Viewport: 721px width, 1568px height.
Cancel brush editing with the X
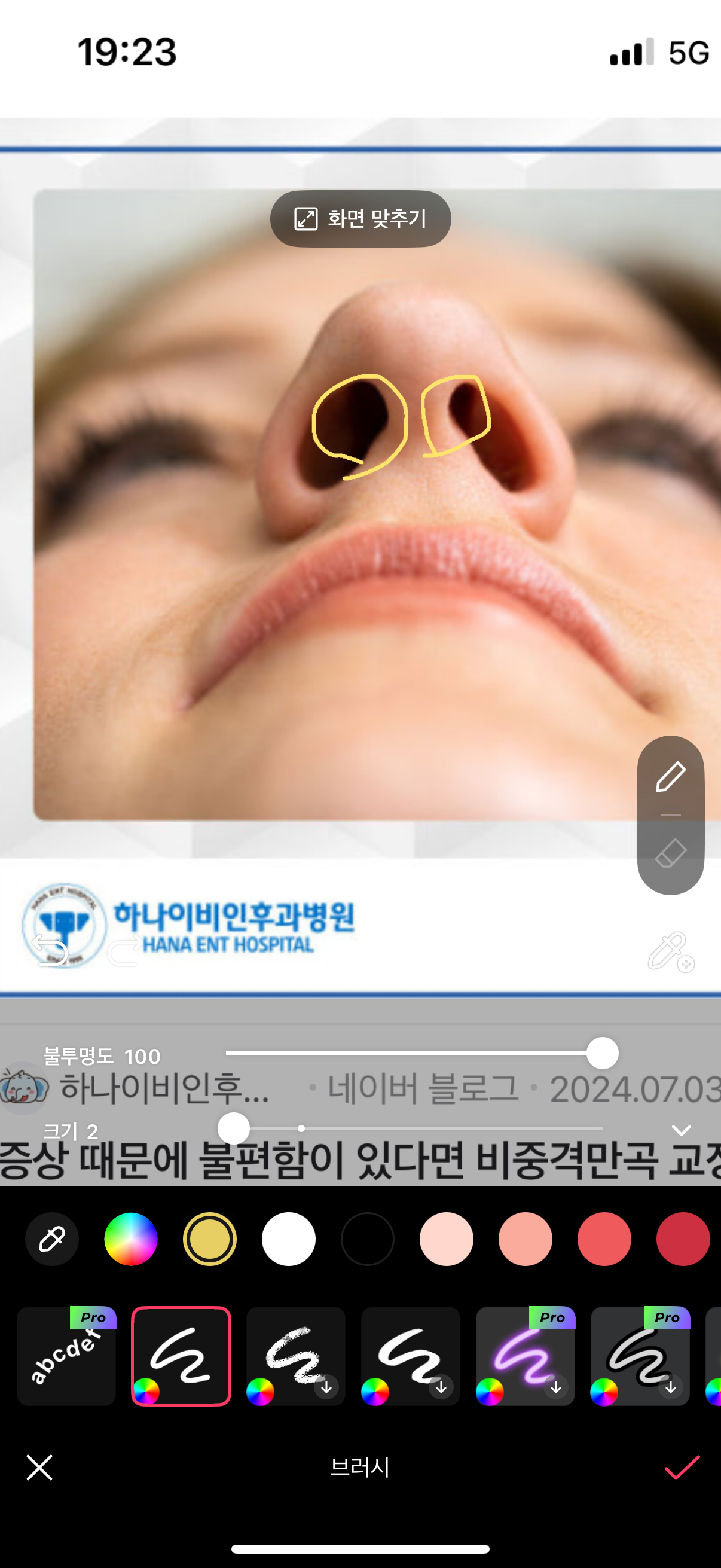[39, 1467]
